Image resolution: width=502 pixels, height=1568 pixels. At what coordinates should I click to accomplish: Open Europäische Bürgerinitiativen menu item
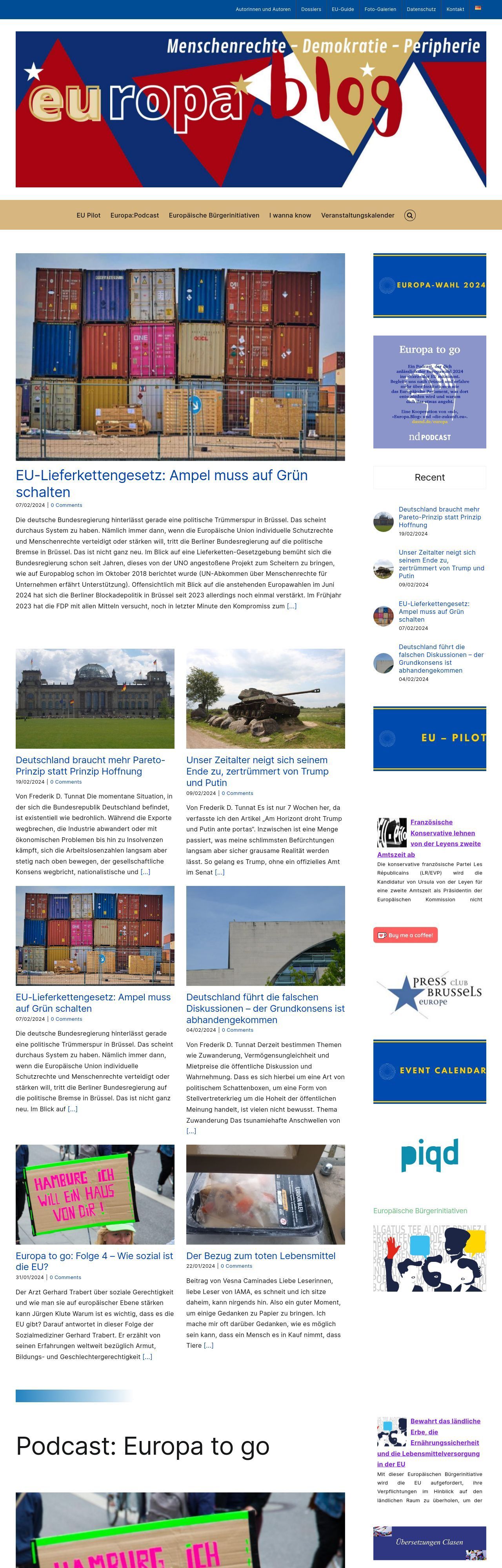coord(214,215)
